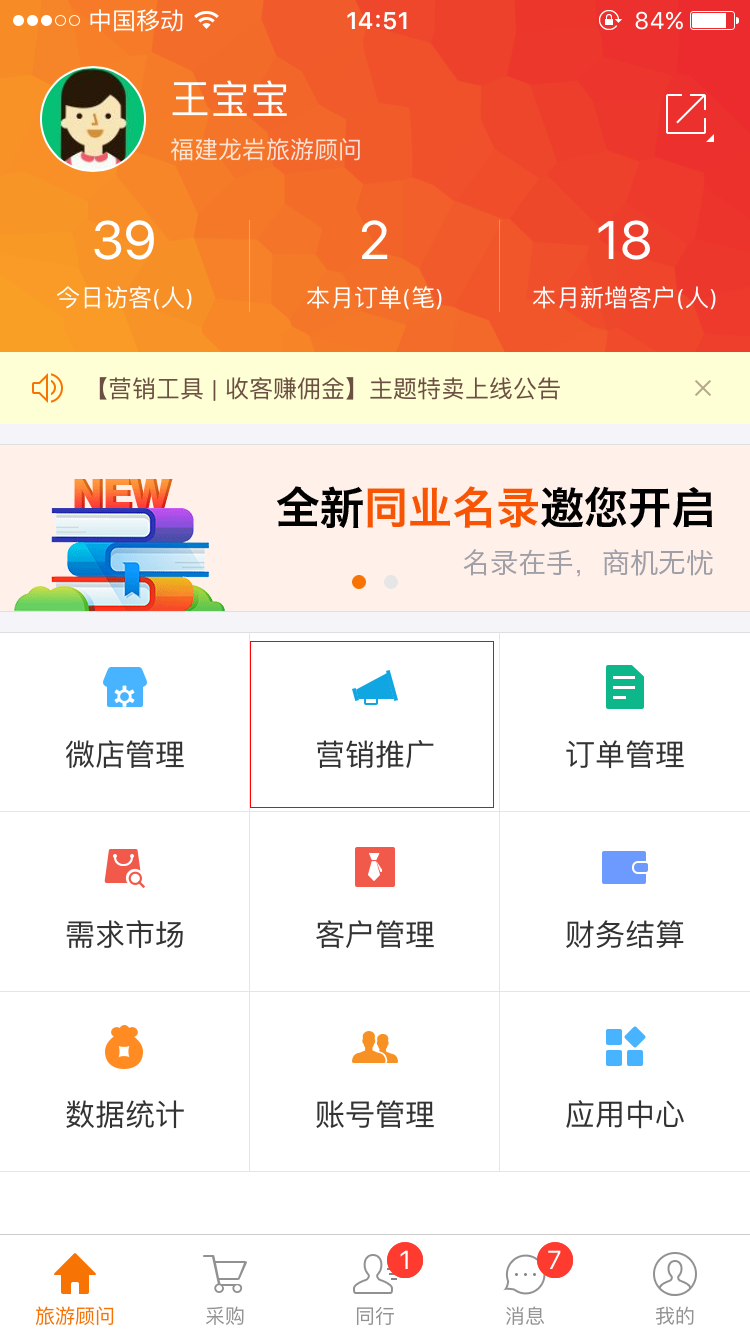Image resolution: width=750 pixels, height=1334 pixels.
Task: Show the second banner page dot
Action: point(391,582)
